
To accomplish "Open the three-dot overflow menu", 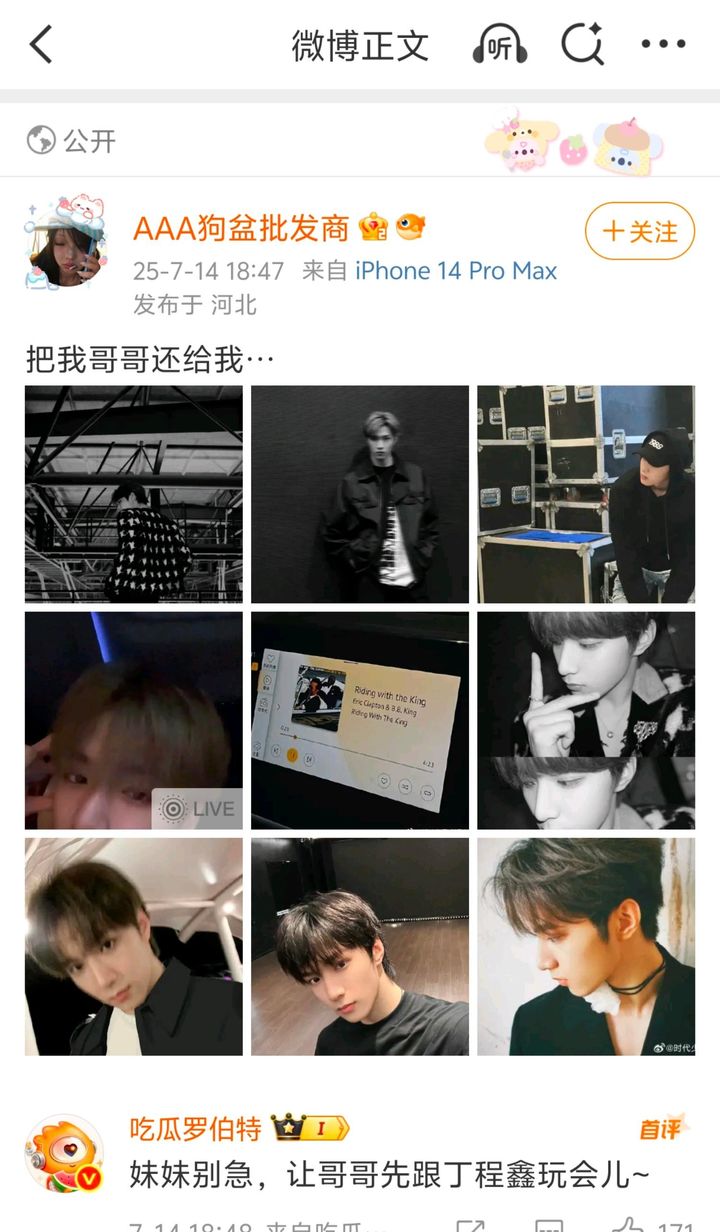I will coord(663,45).
